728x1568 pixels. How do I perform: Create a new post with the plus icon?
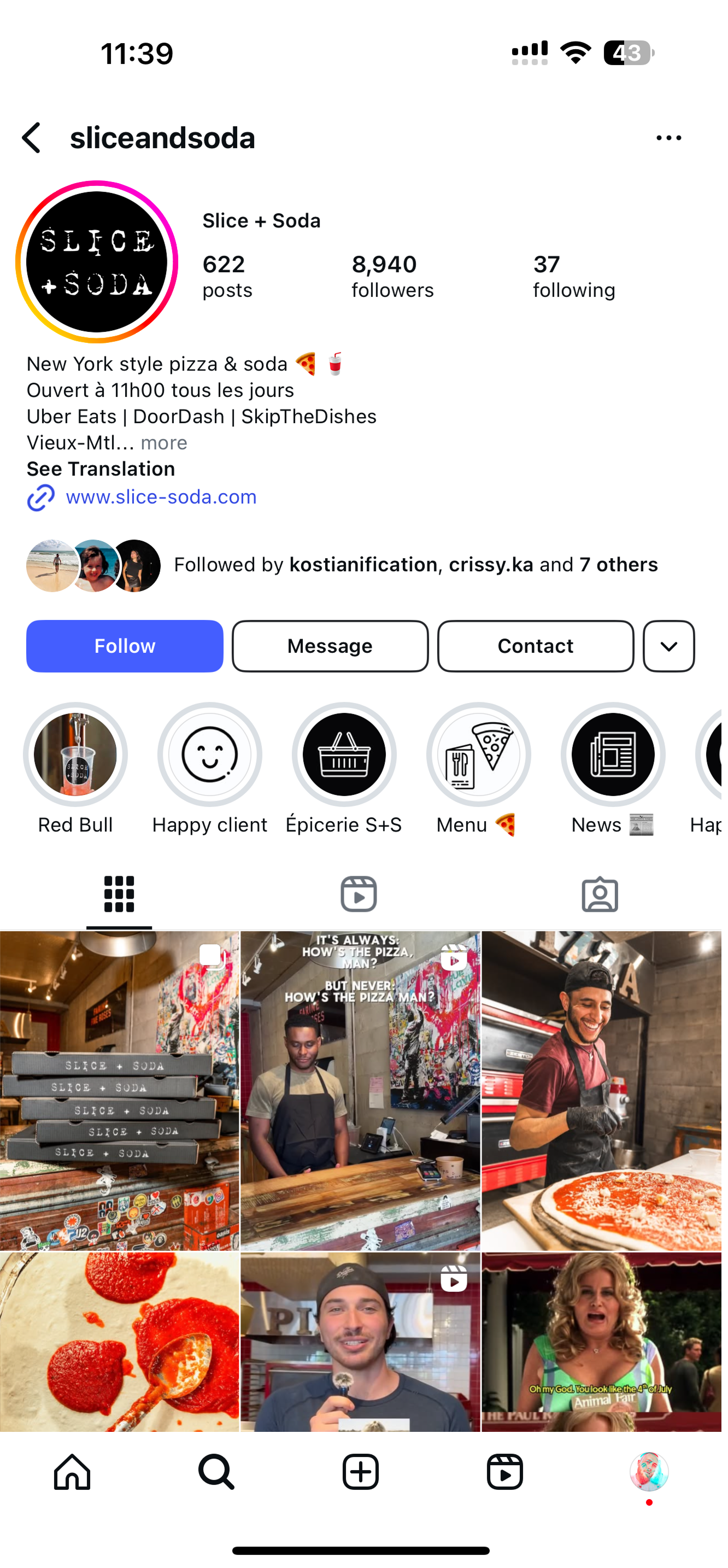(360, 1472)
